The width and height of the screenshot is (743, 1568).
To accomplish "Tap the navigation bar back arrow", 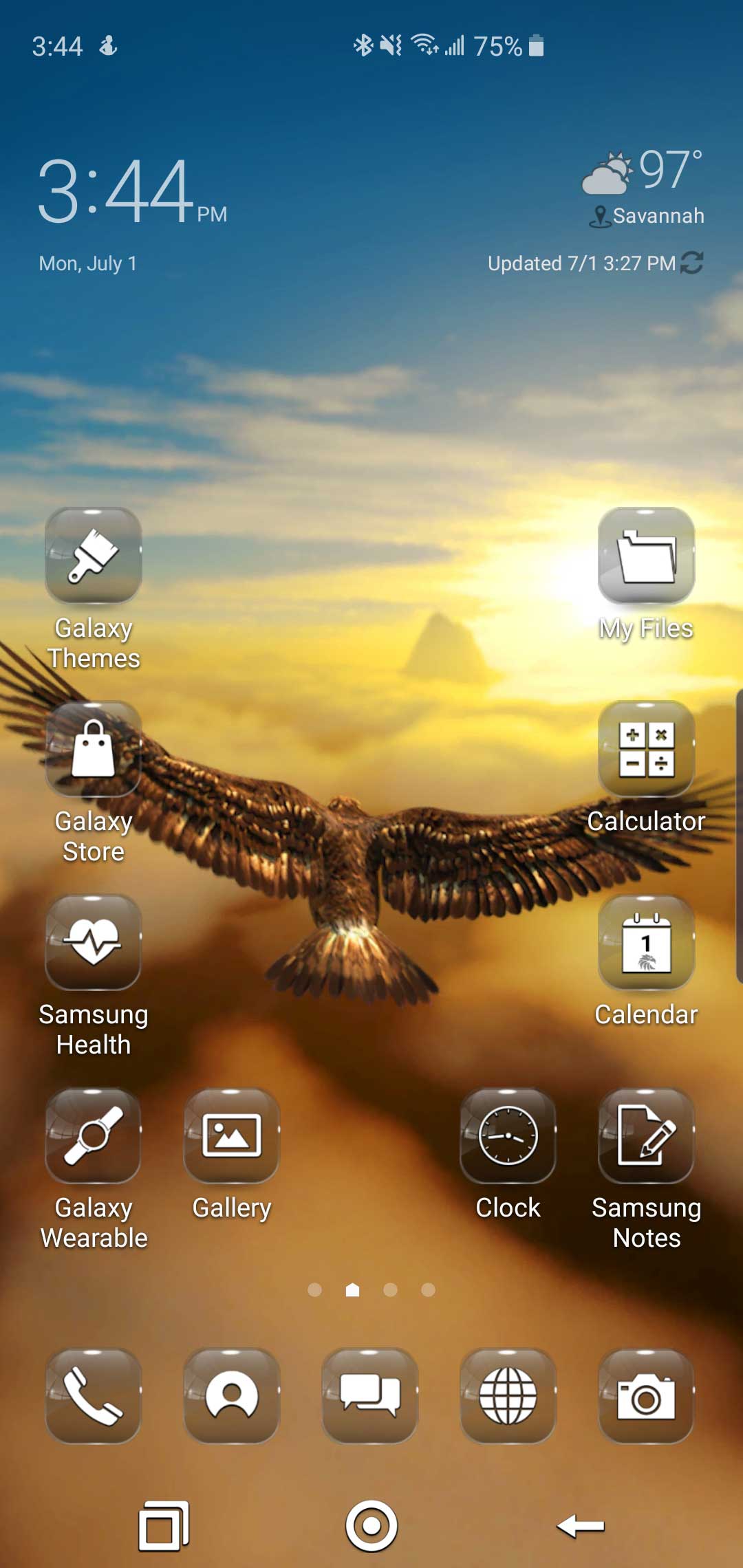I will [x=581, y=1526].
